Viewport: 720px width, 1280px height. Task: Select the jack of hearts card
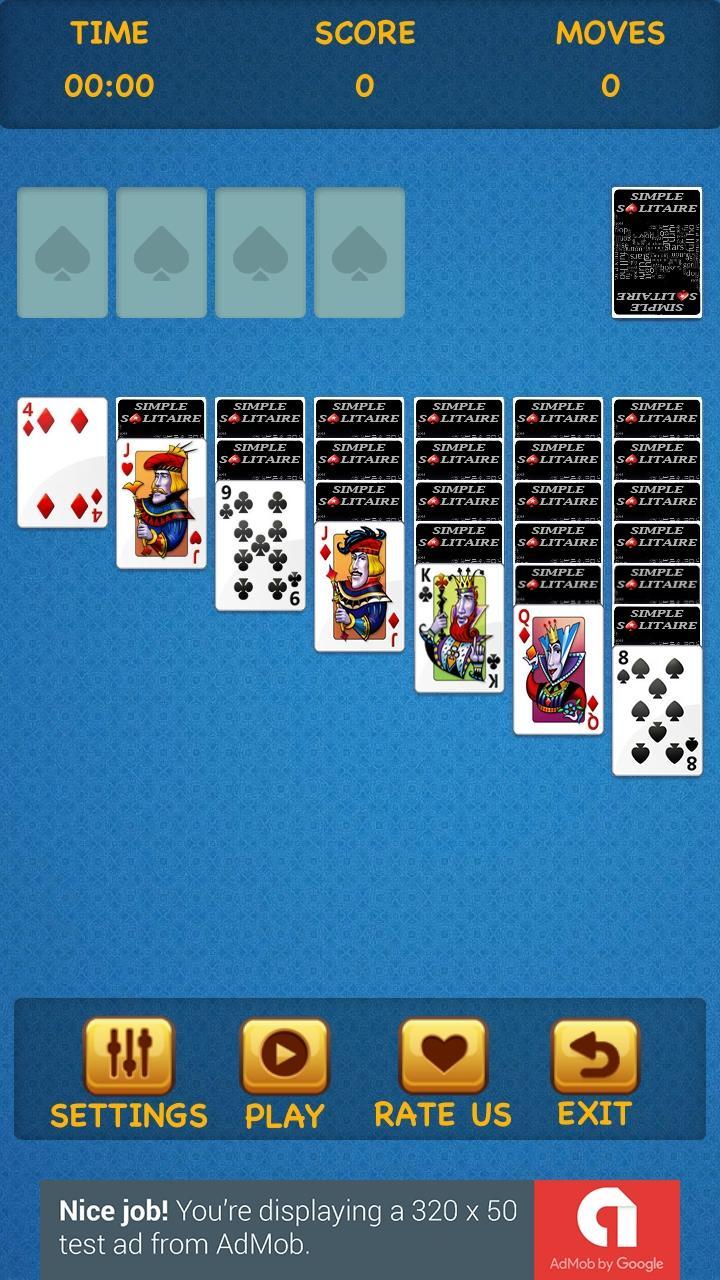pos(161,505)
